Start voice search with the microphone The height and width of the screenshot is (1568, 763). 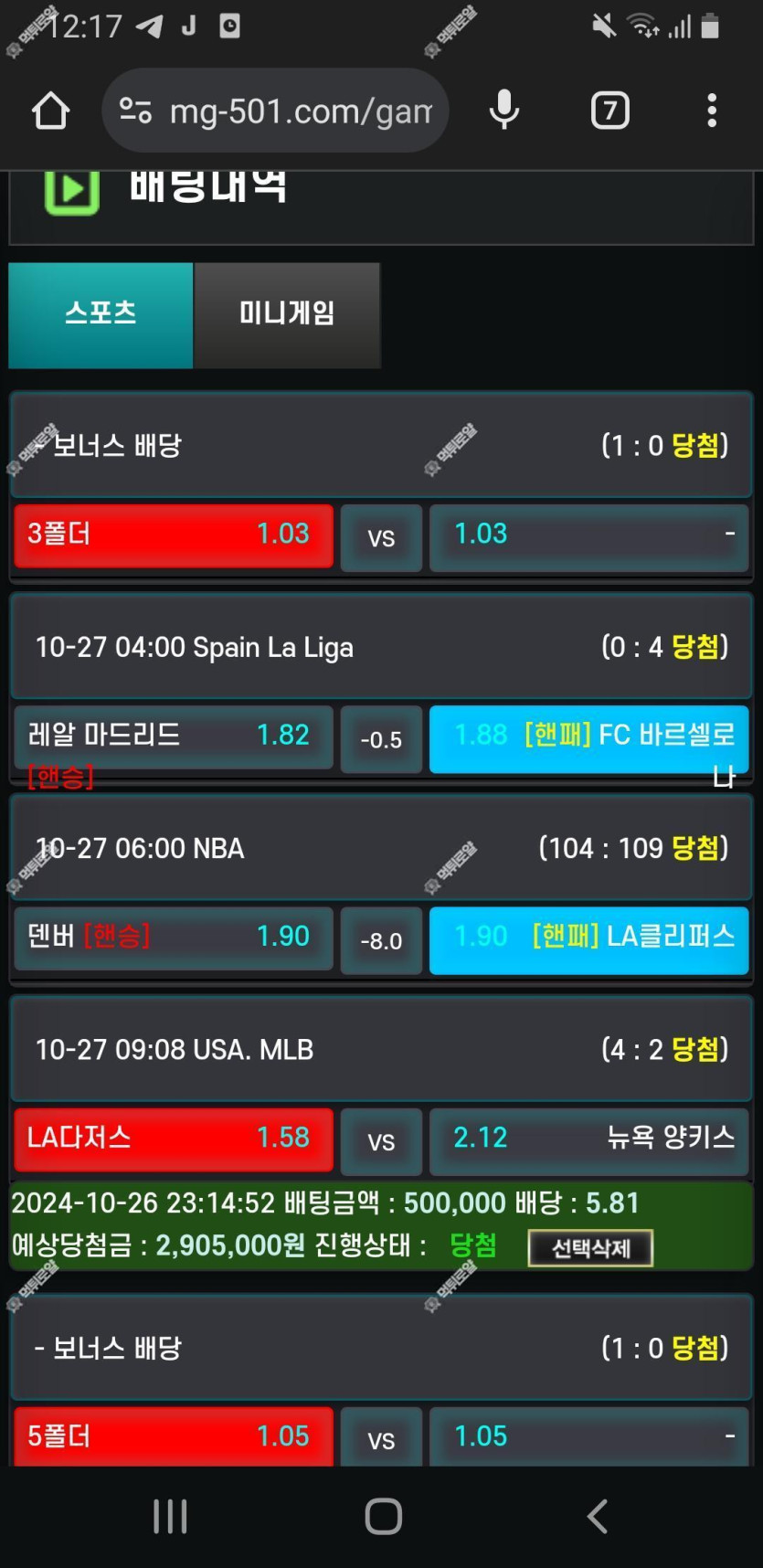point(503,111)
